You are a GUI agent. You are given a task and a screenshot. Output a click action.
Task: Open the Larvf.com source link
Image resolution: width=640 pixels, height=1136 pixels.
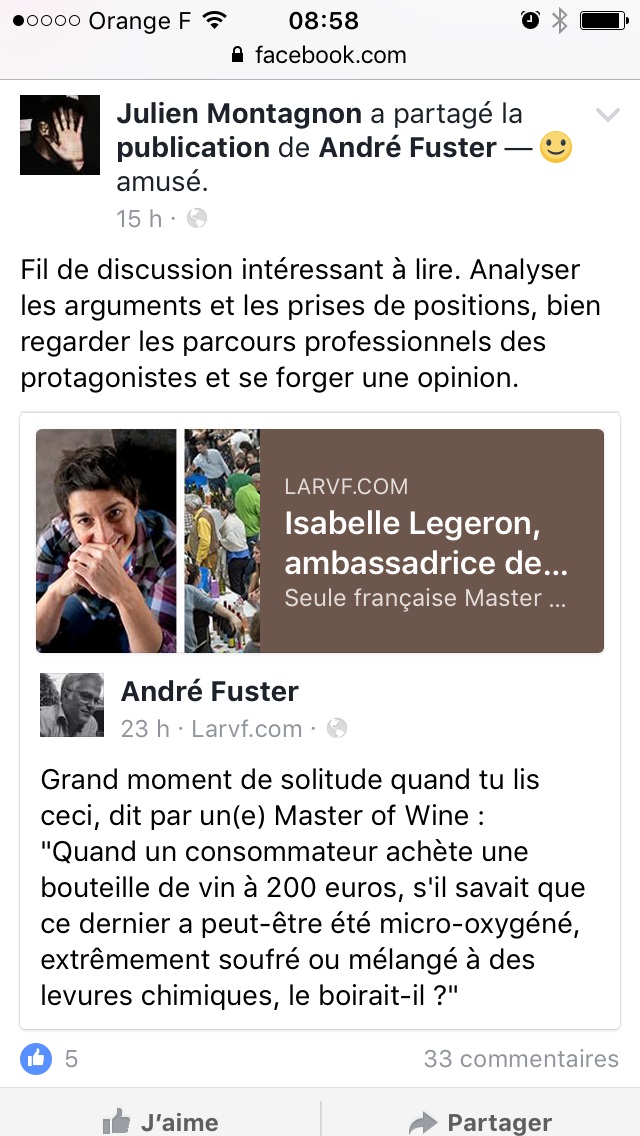pyautogui.click(x=246, y=728)
